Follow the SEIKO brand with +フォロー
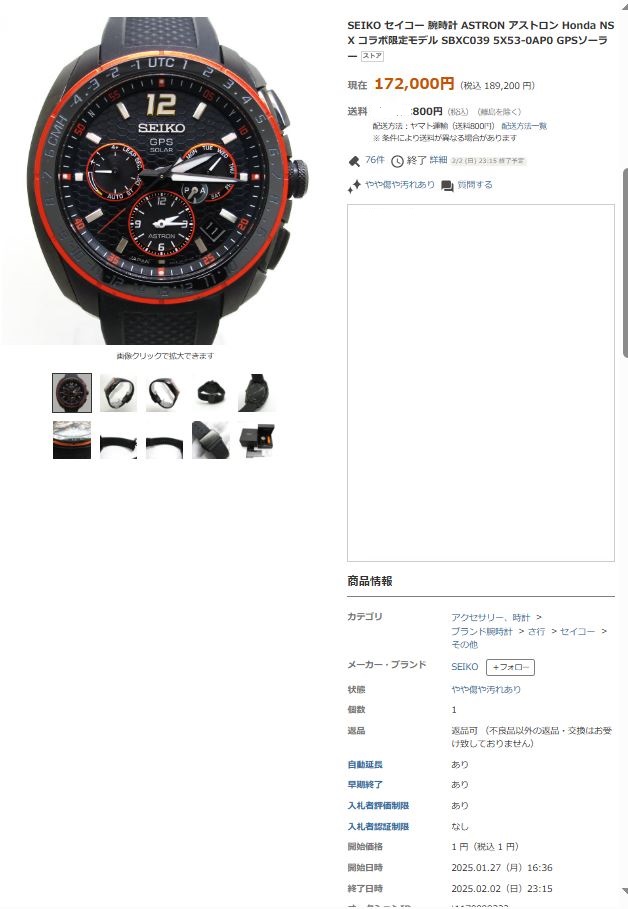Image resolution: width=628 pixels, height=909 pixels. coord(510,667)
